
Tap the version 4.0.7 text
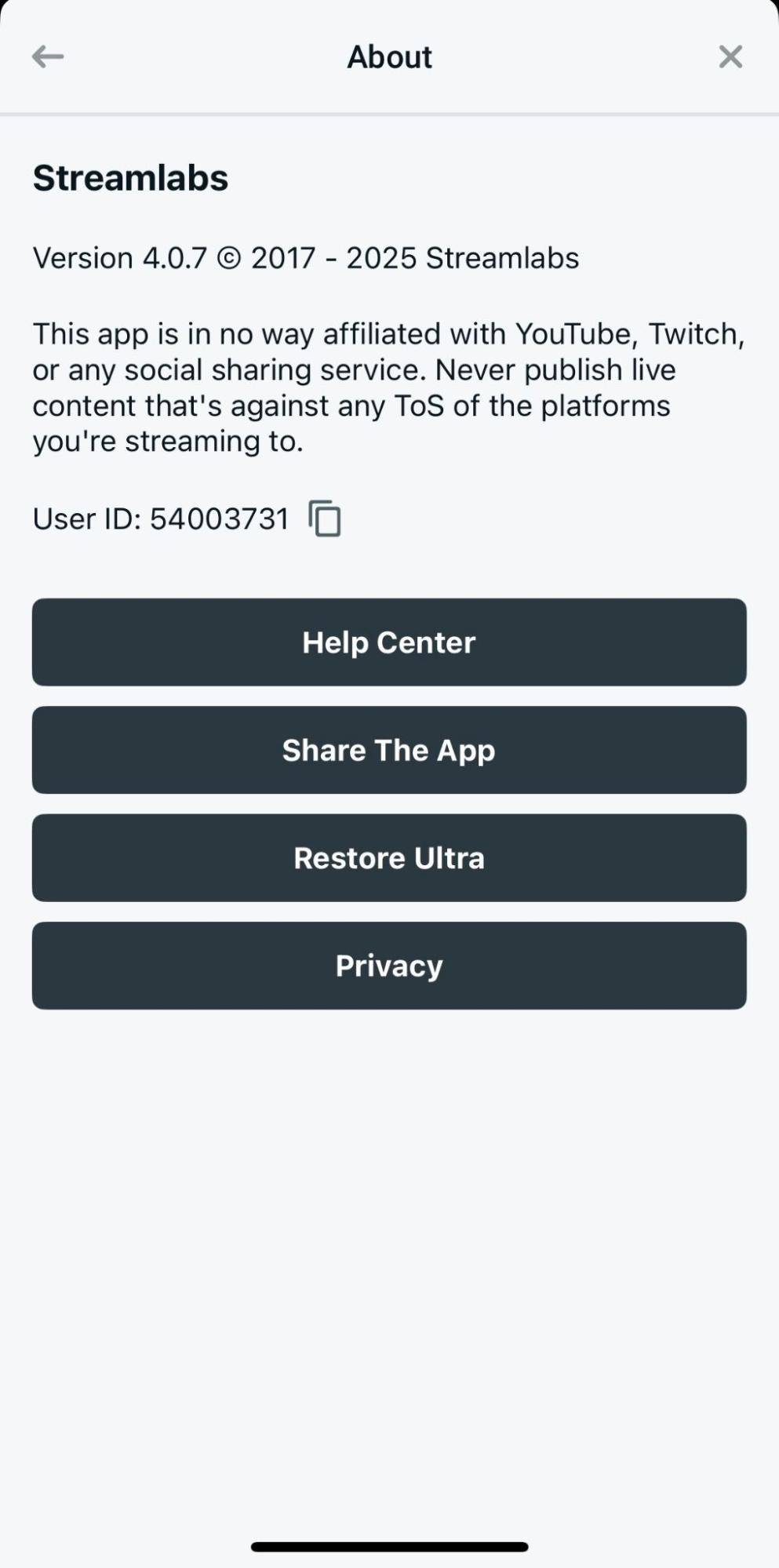[304, 257]
